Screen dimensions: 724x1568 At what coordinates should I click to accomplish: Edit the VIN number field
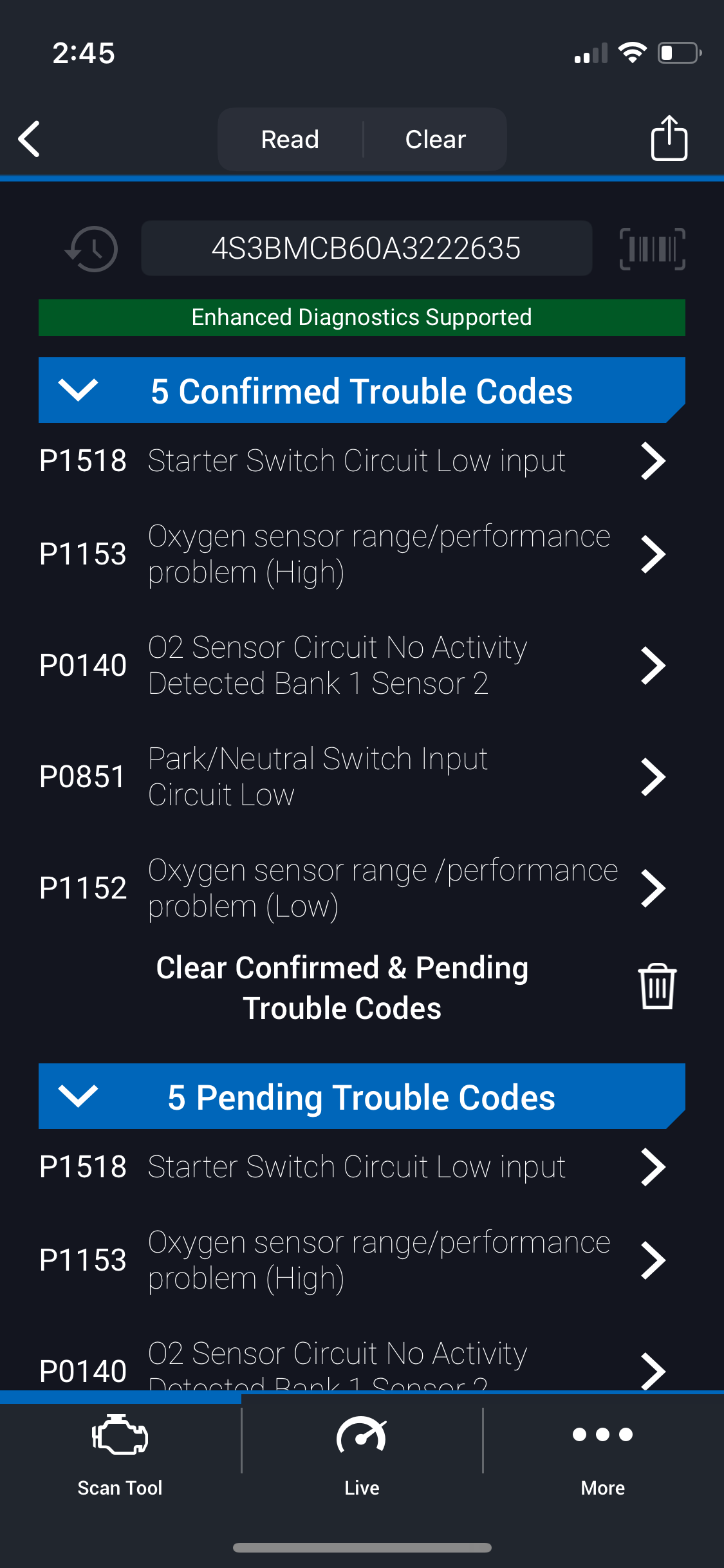[x=366, y=249]
